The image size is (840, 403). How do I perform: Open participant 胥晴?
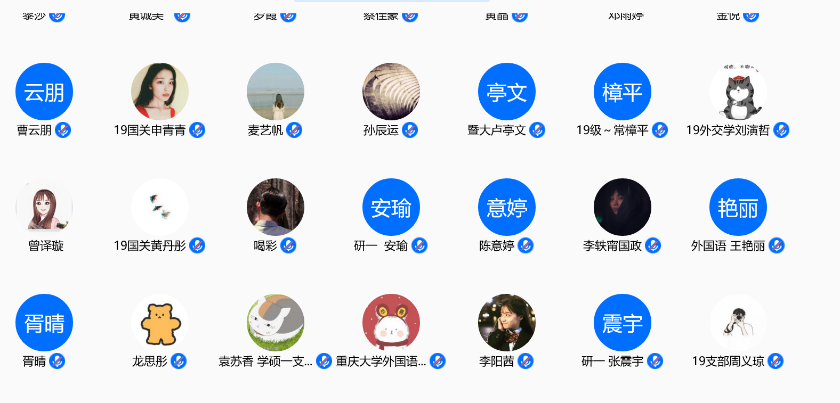pos(44,323)
